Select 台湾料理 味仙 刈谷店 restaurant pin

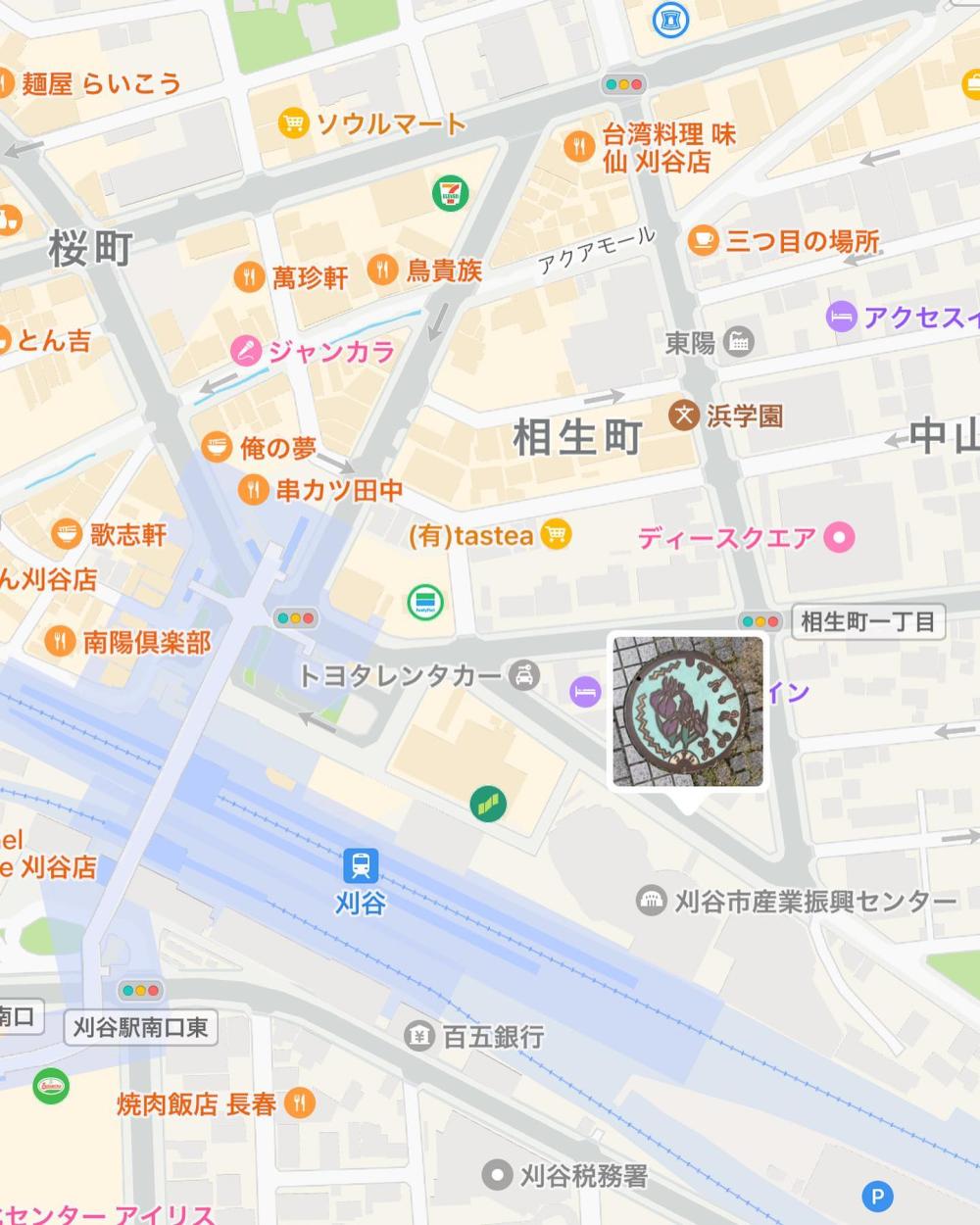[x=579, y=146]
